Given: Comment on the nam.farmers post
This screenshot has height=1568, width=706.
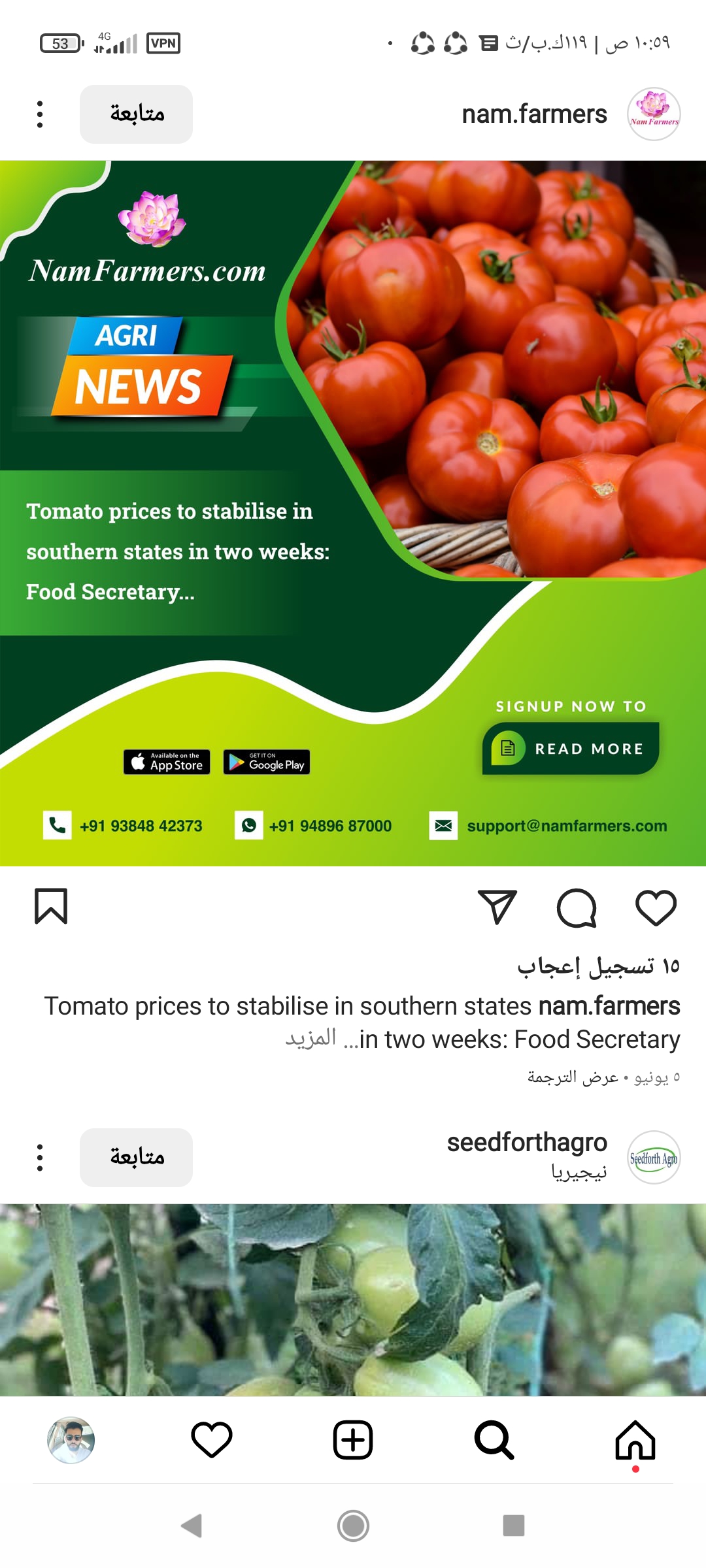Looking at the screenshot, I should pos(577,907).
